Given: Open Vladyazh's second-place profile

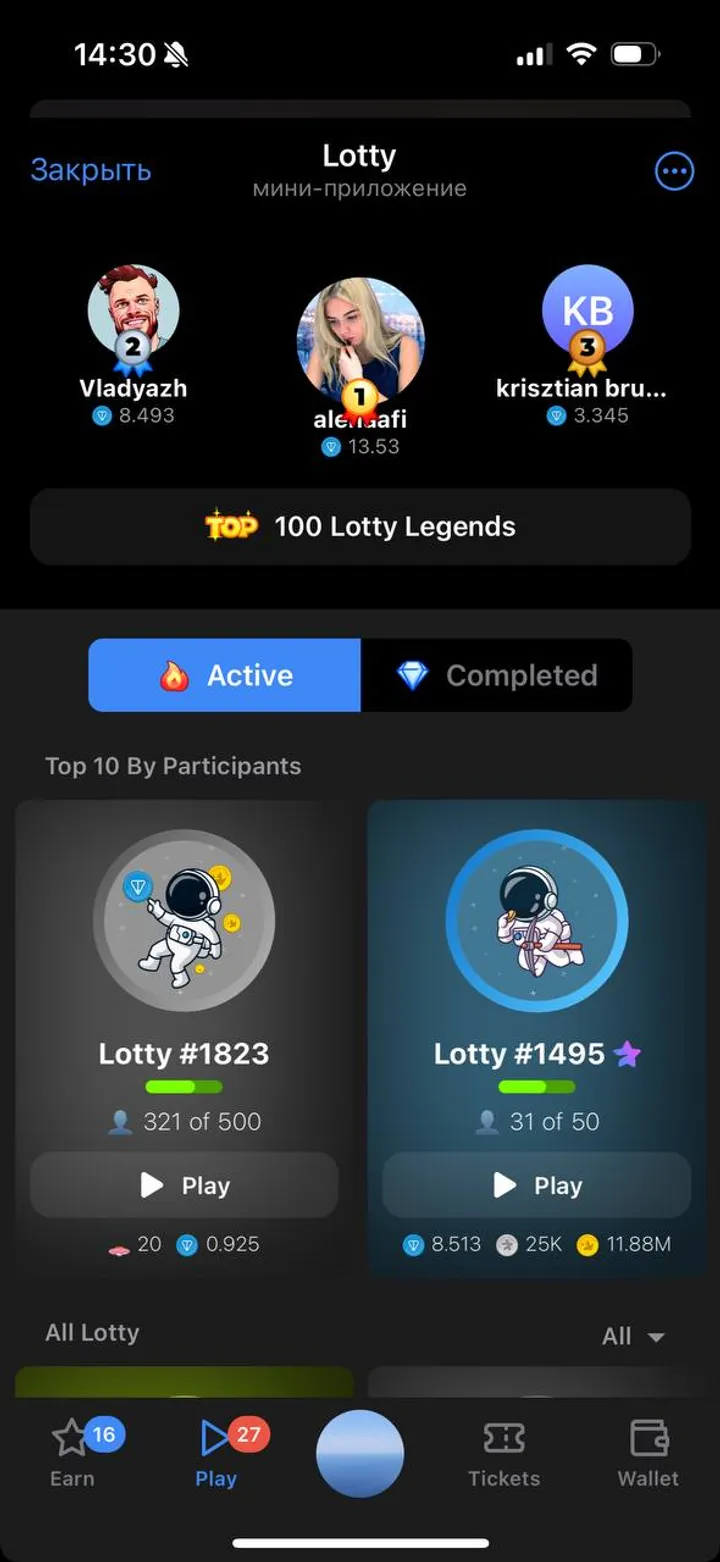Looking at the screenshot, I should point(133,310).
